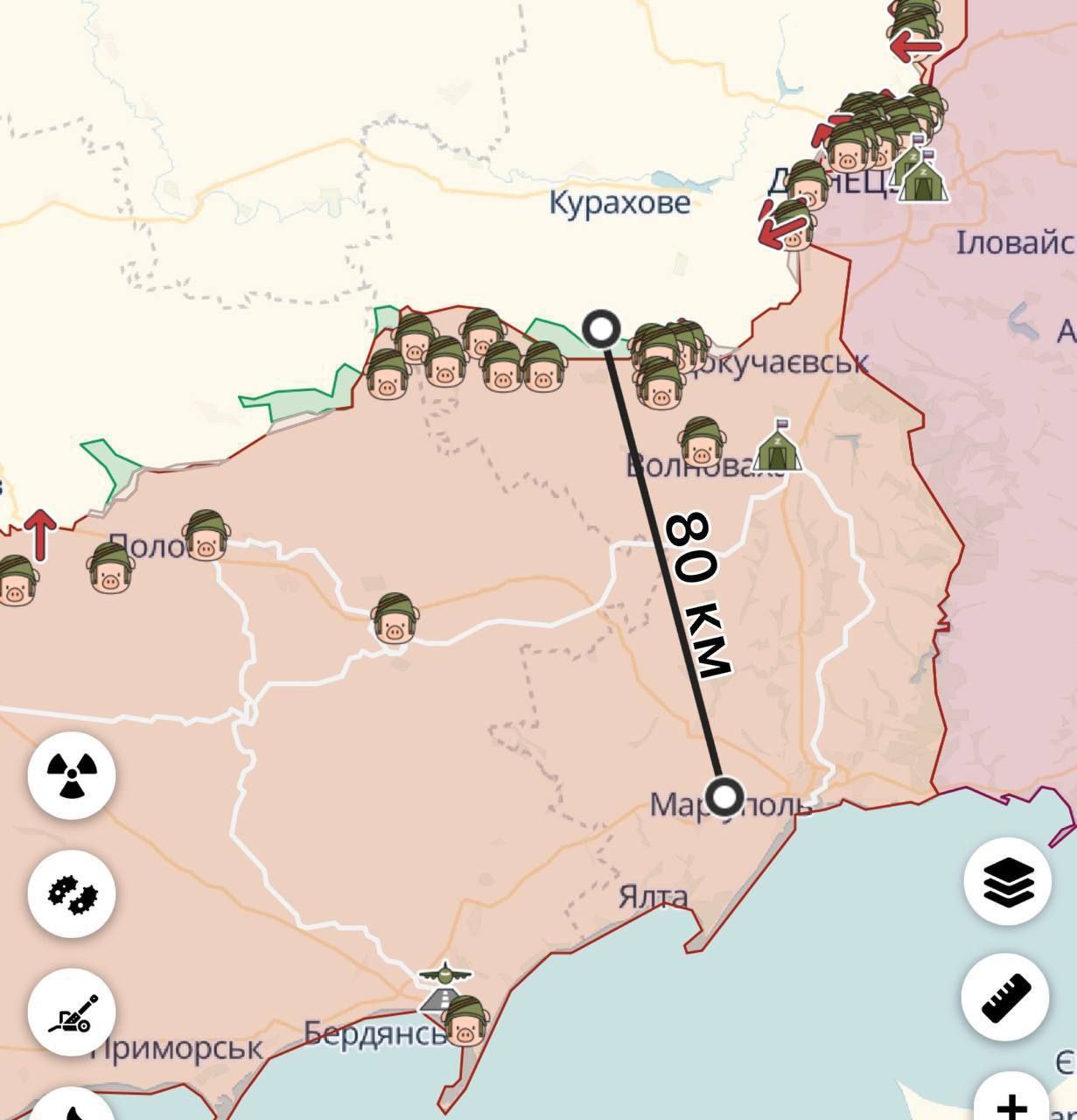This screenshot has height=1120, width=1077.
Task: Tap the measurement endpoint below Курахове
Action: [x=601, y=329]
